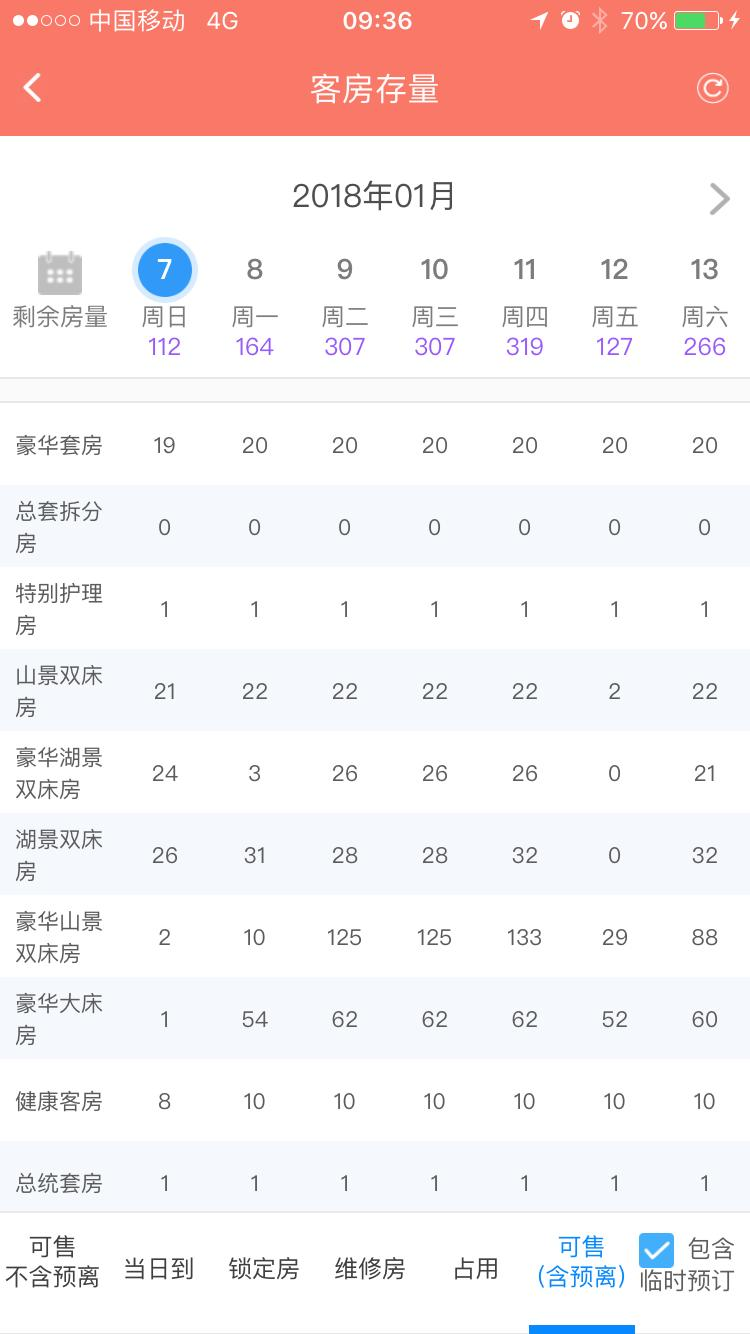Select date 8 周一
Image resolution: width=750 pixels, height=1334 pixels.
tap(255, 304)
